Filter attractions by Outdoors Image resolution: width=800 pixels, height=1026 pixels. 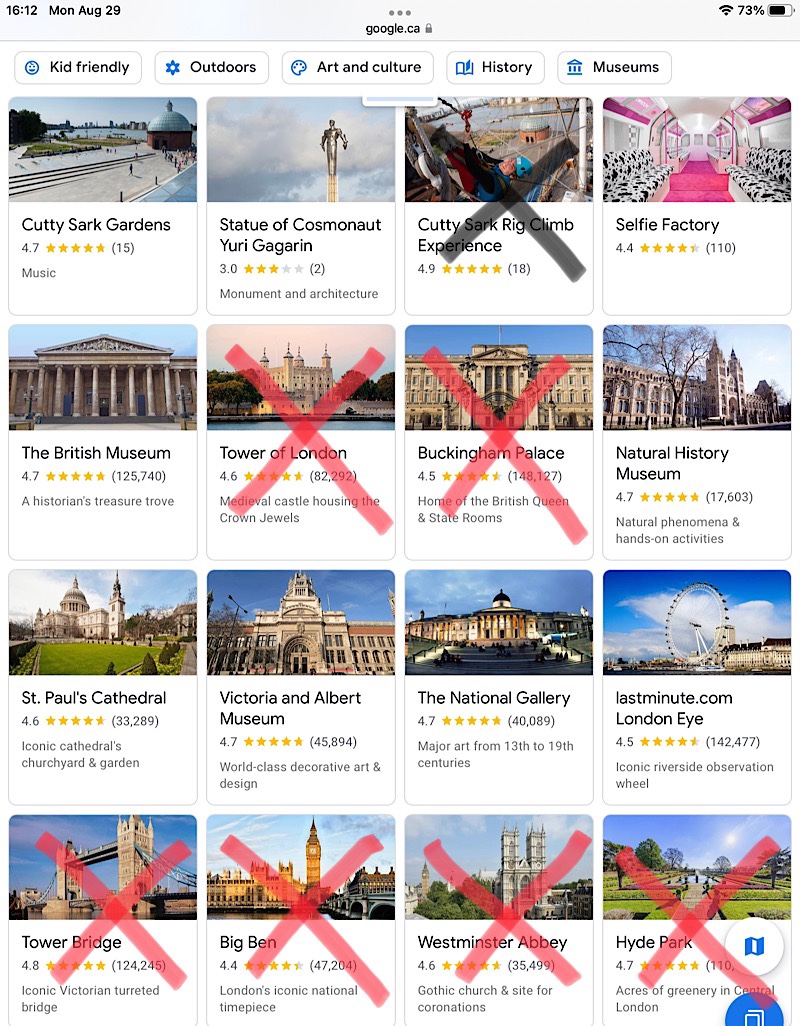pyautogui.click(x=211, y=67)
